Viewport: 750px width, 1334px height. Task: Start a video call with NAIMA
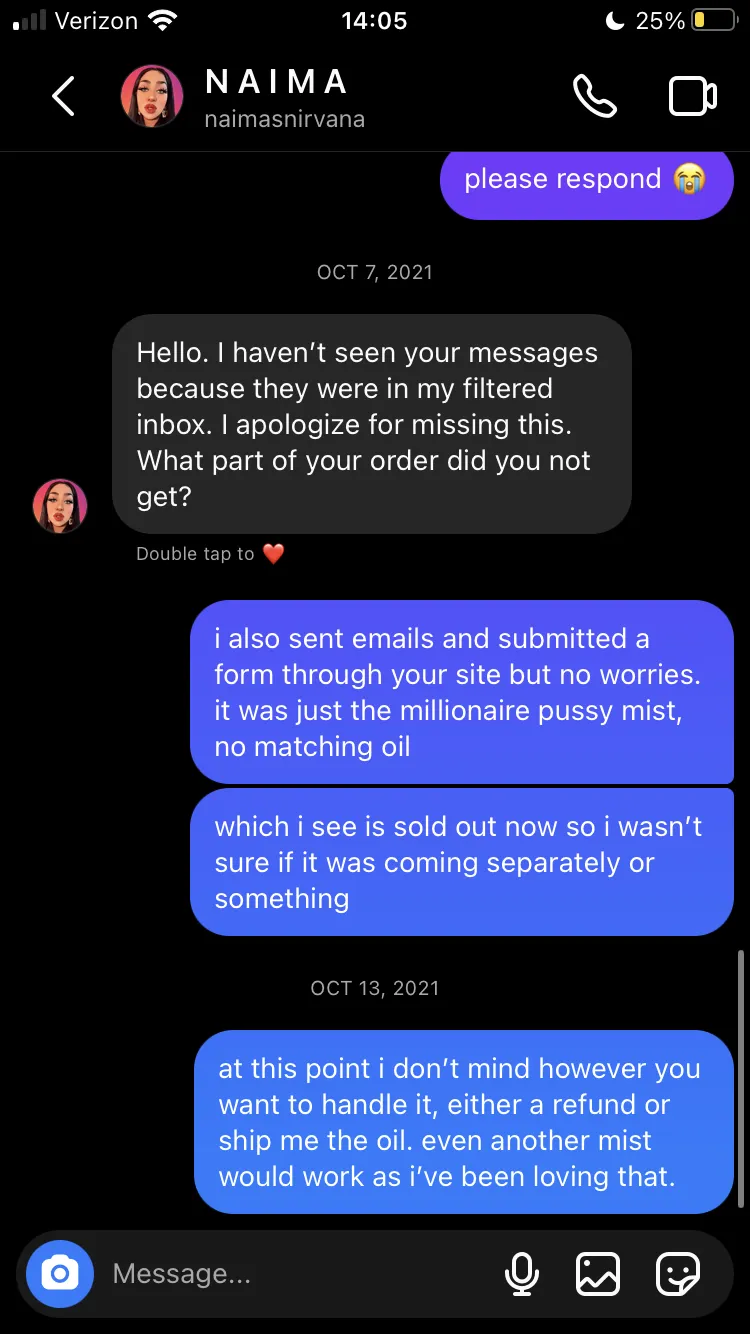(692, 96)
